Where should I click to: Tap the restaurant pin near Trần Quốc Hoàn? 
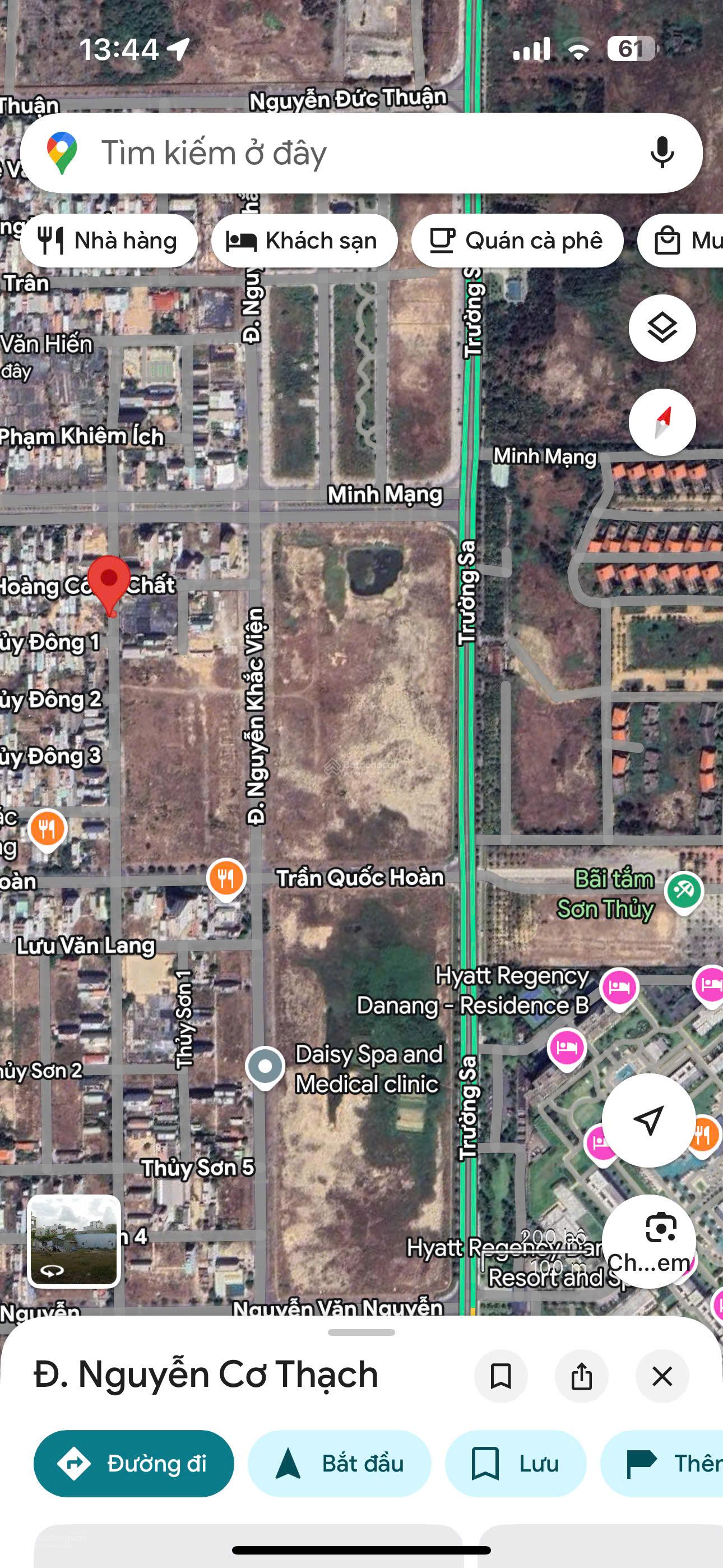(x=226, y=878)
